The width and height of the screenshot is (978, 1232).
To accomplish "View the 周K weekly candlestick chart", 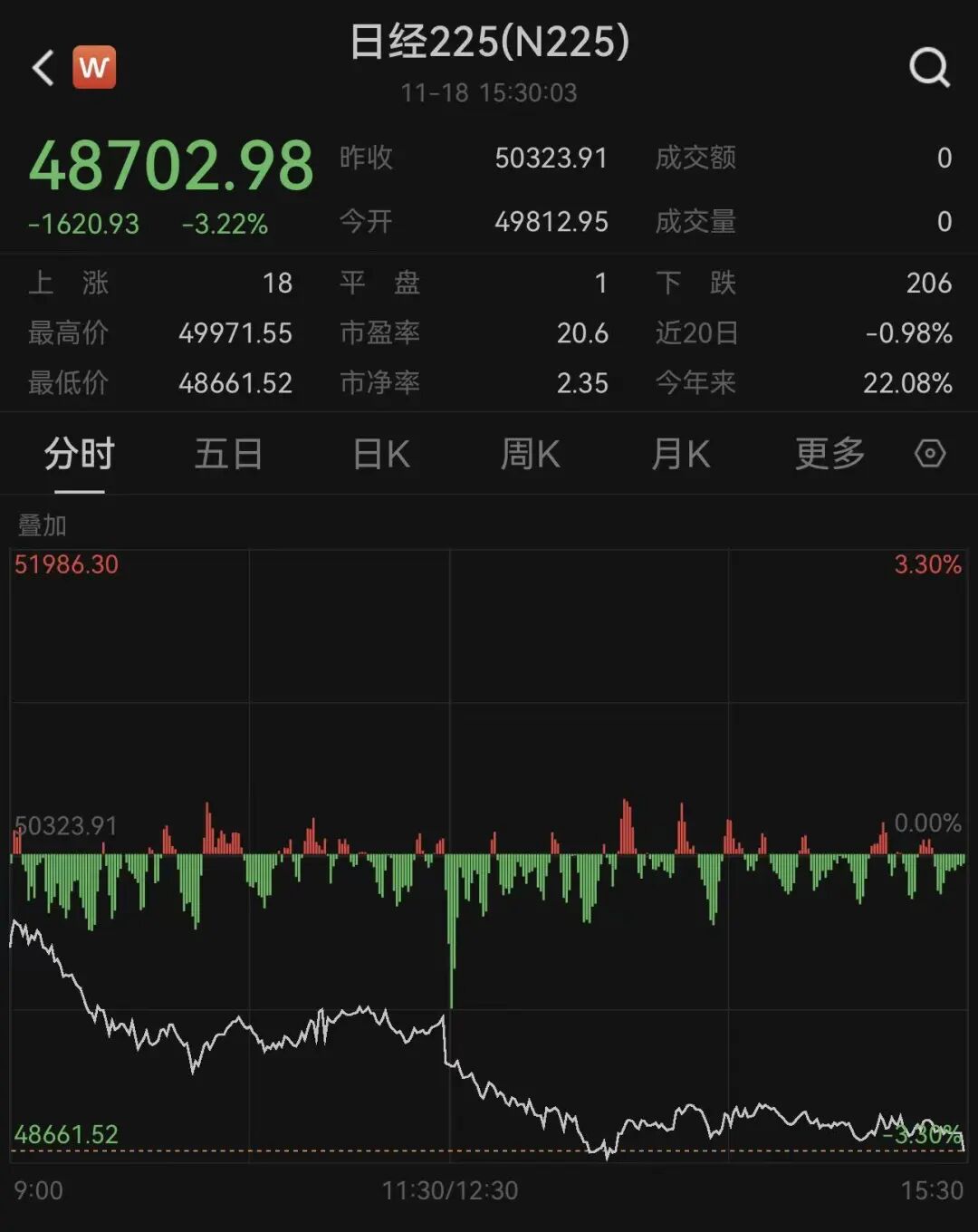I will coord(531,454).
